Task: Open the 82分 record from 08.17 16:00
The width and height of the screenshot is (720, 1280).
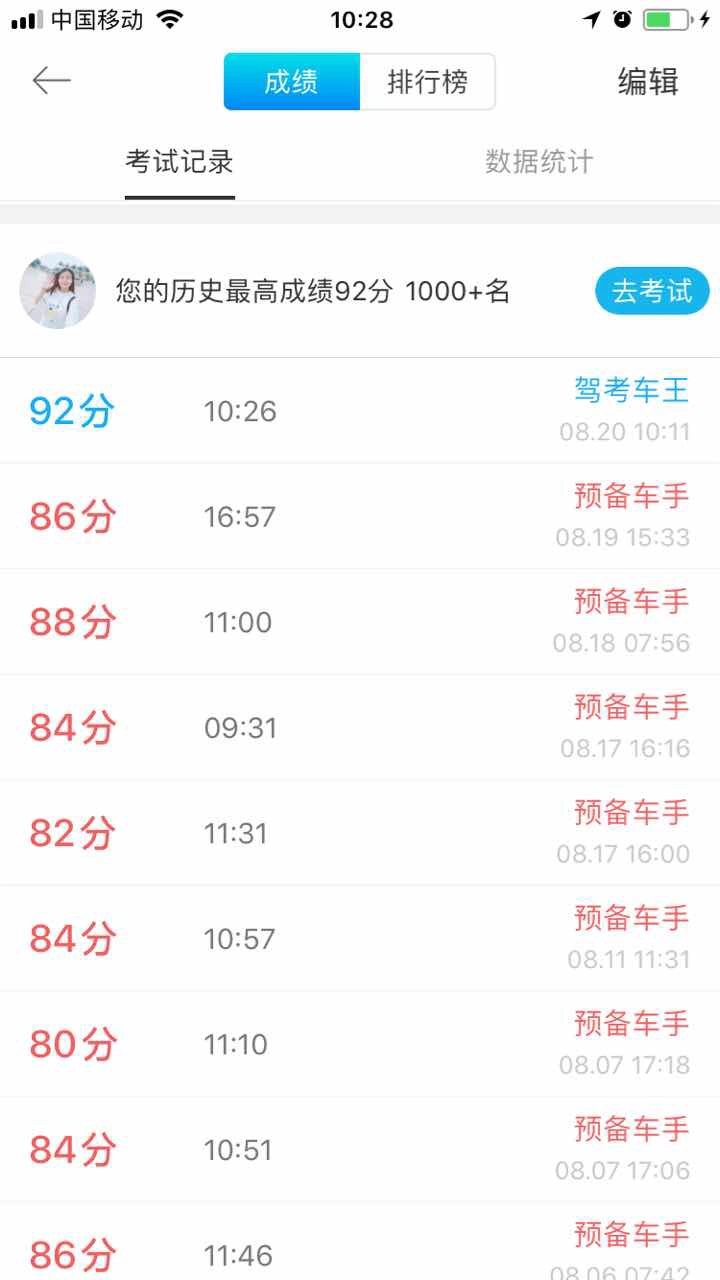Action: 360,833
